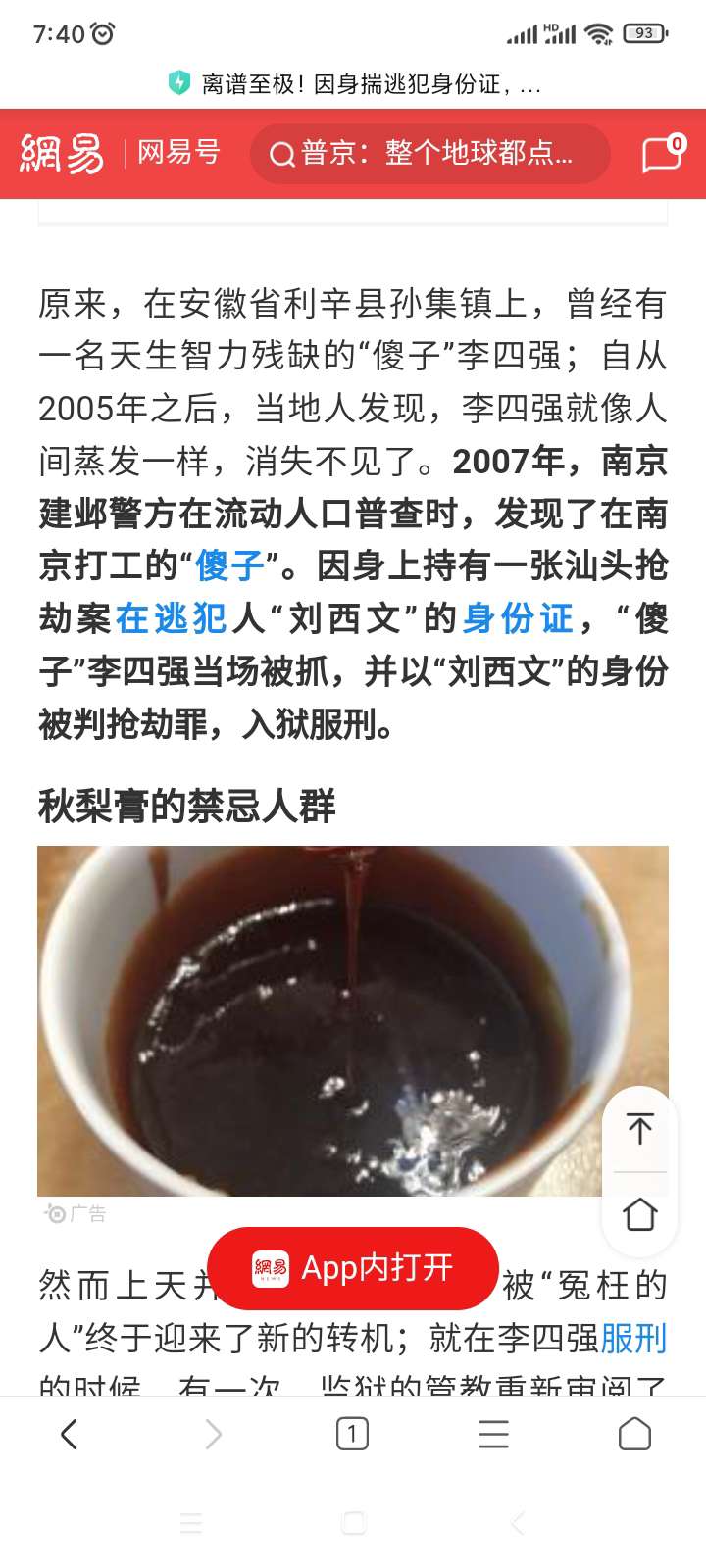Open the 秋梨膏 ad image

pos(353,1019)
